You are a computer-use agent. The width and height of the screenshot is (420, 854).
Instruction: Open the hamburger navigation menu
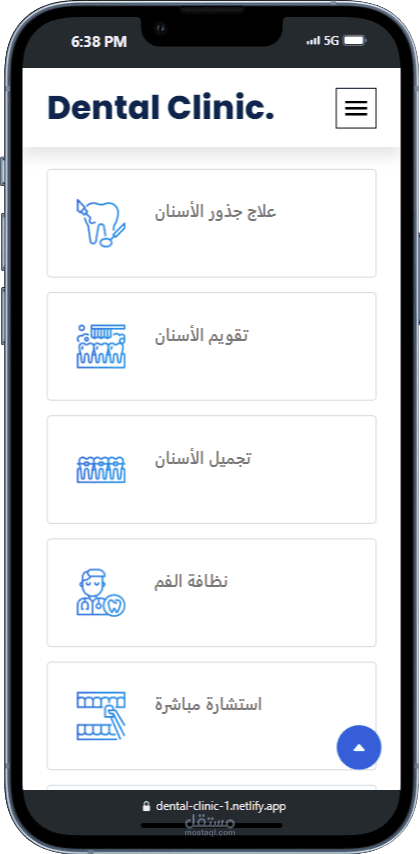[x=356, y=108]
